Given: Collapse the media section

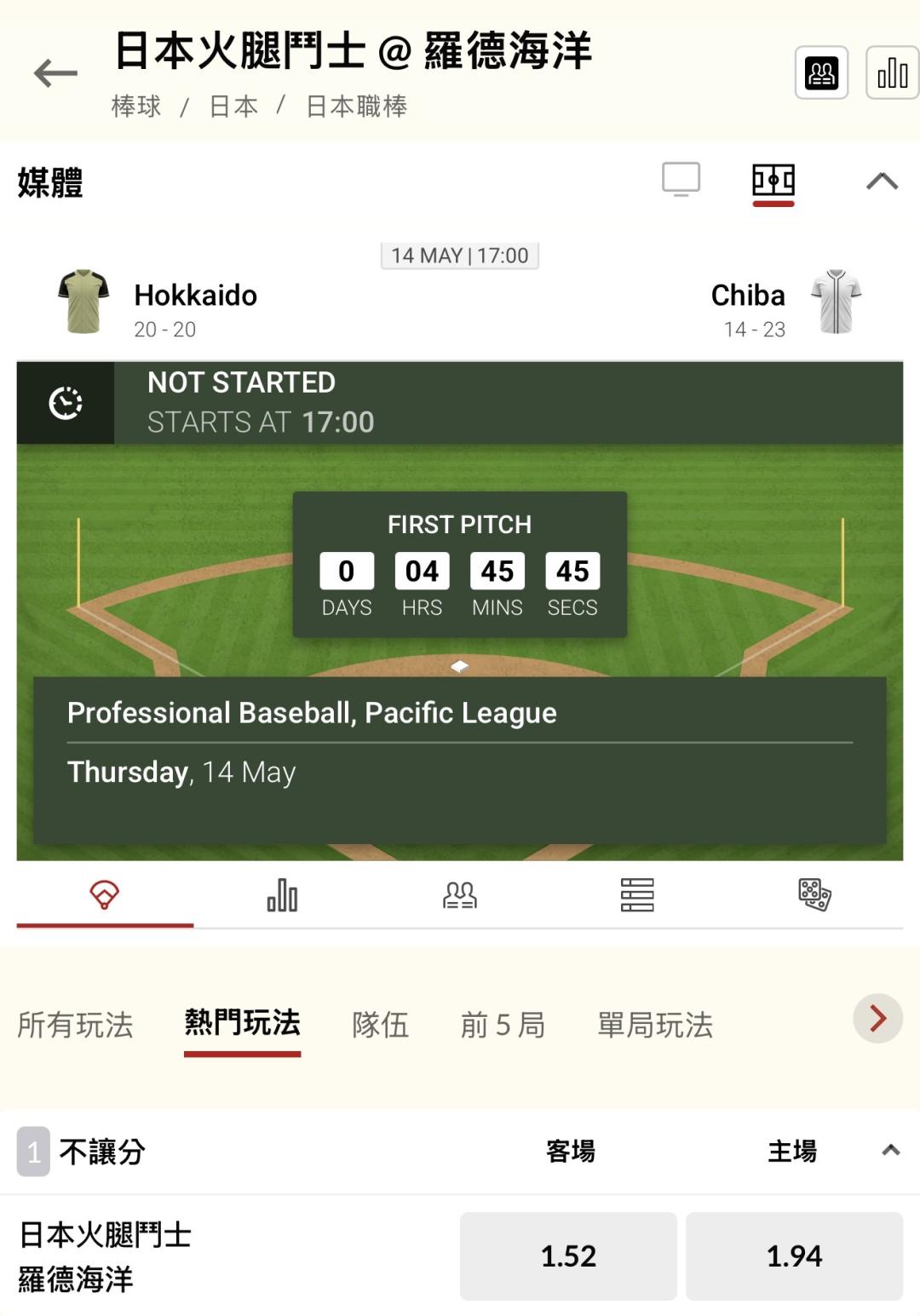Looking at the screenshot, I should (x=882, y=181).
